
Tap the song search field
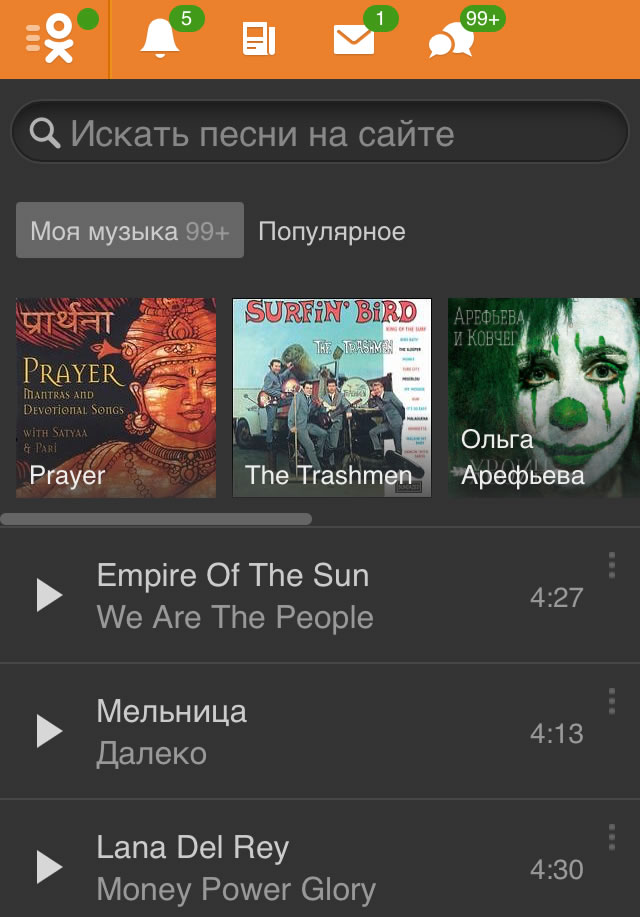(320, 133)
